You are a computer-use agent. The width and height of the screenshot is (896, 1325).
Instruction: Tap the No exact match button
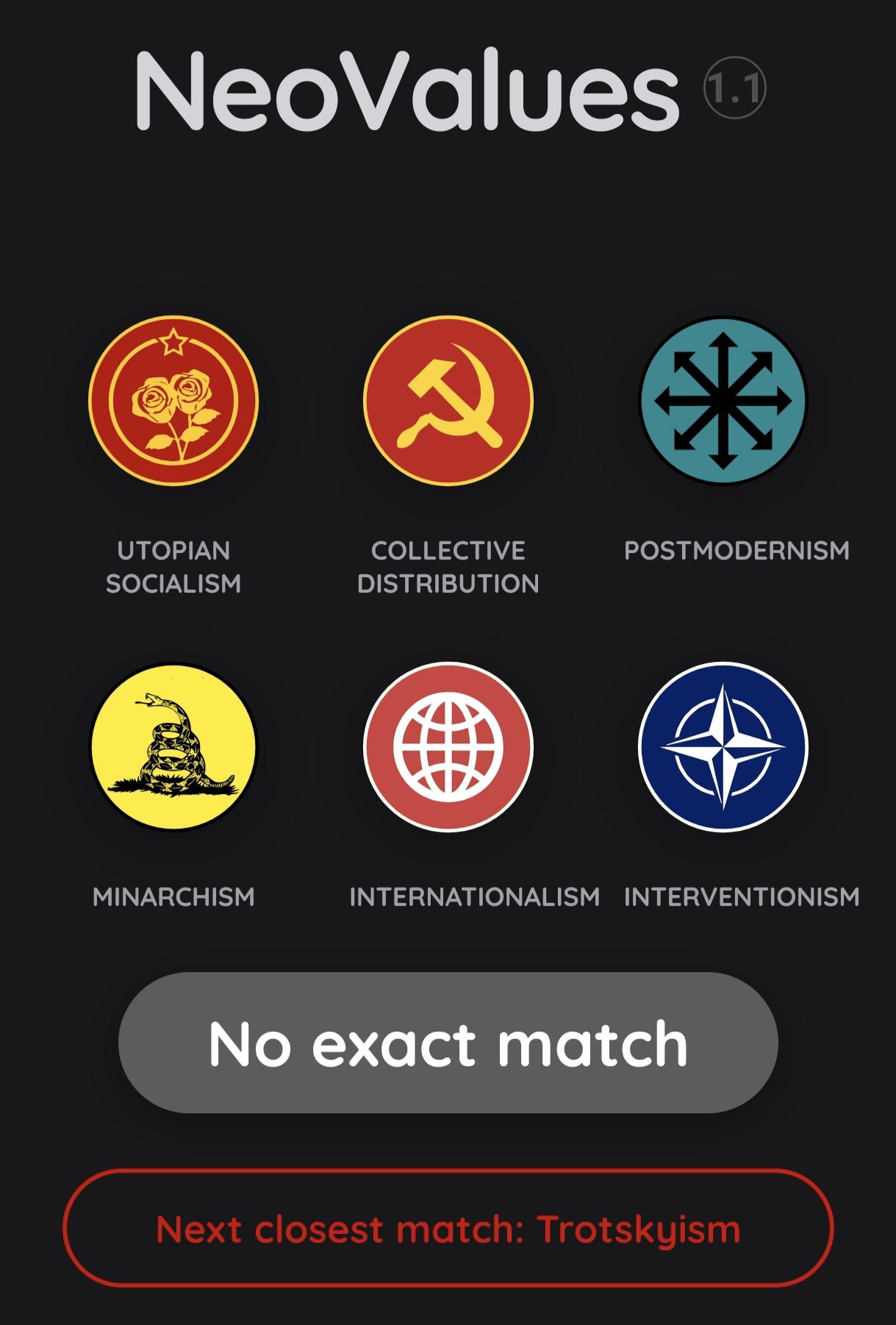pos(448,1043)
